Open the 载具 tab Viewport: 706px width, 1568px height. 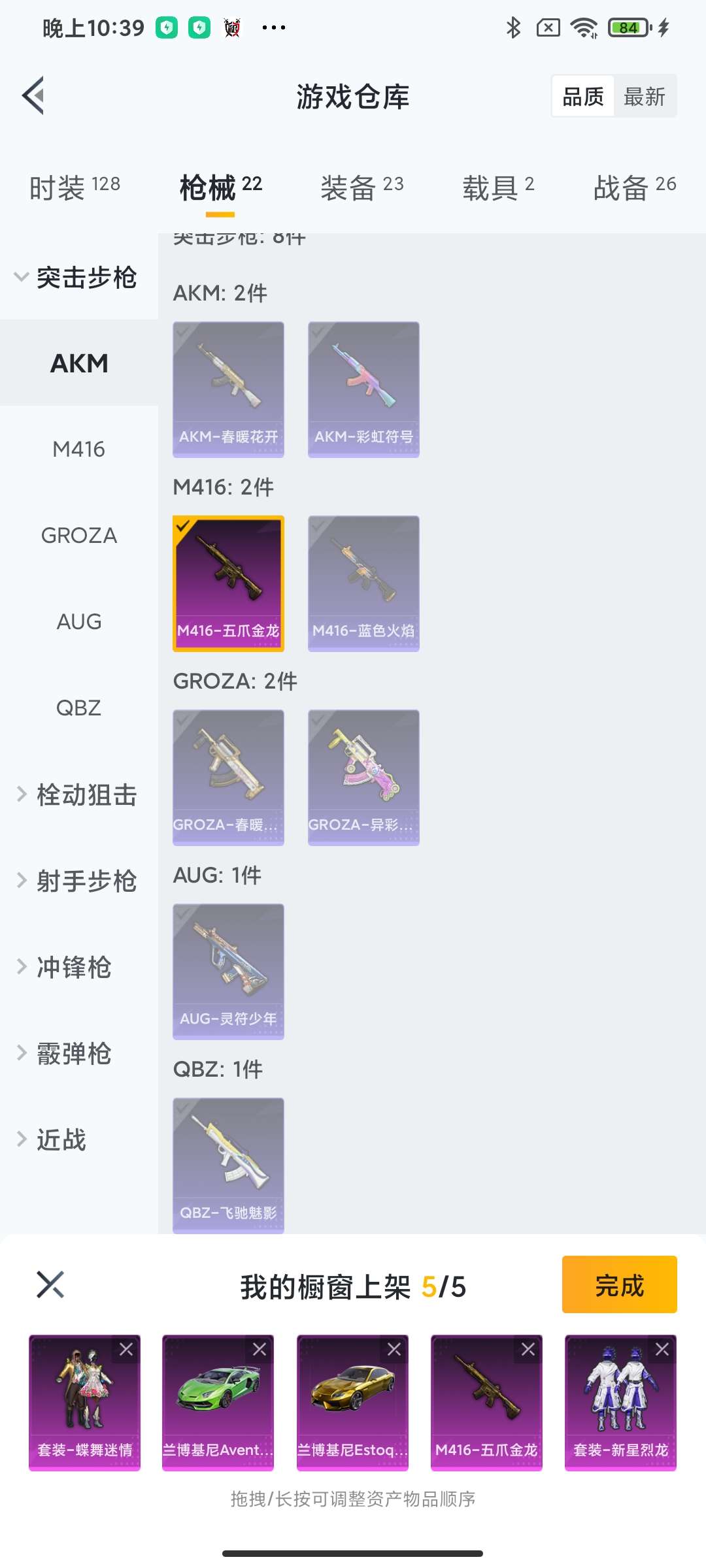500,186
